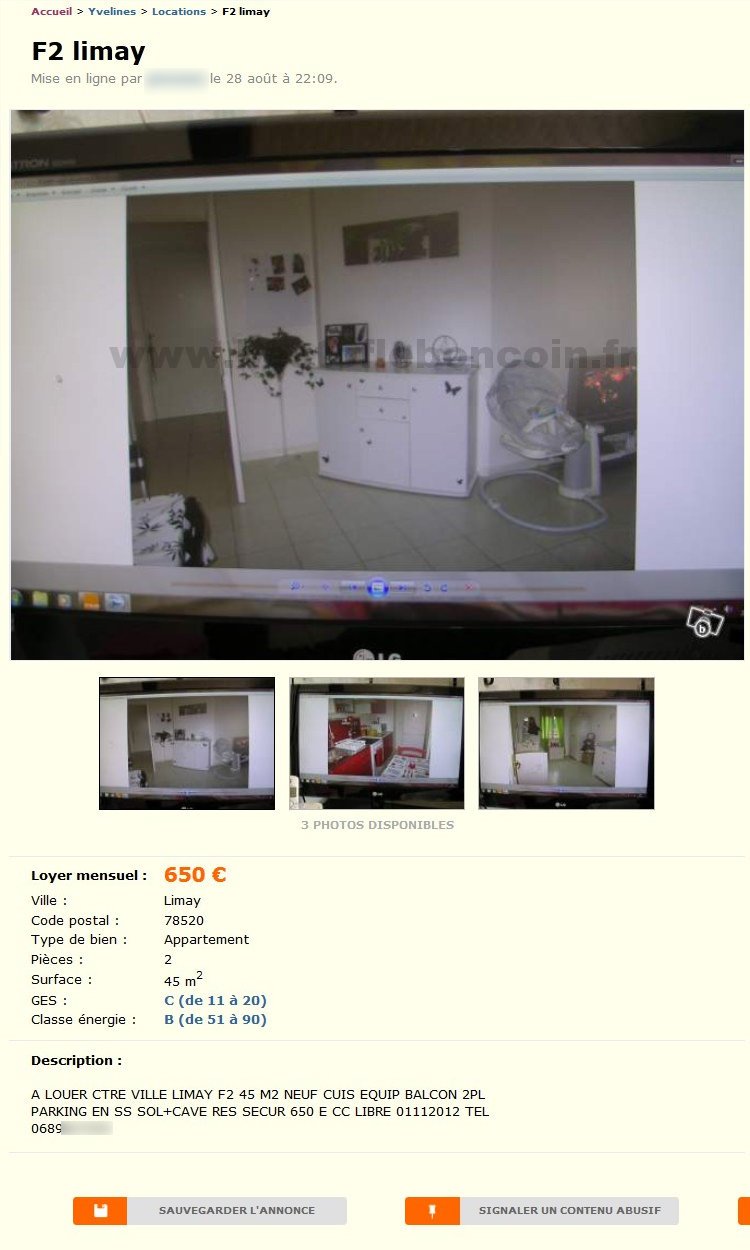Open the Classe énergie B link
Viewport: 750px width, 1250px height.
(x=215, y=1020)
